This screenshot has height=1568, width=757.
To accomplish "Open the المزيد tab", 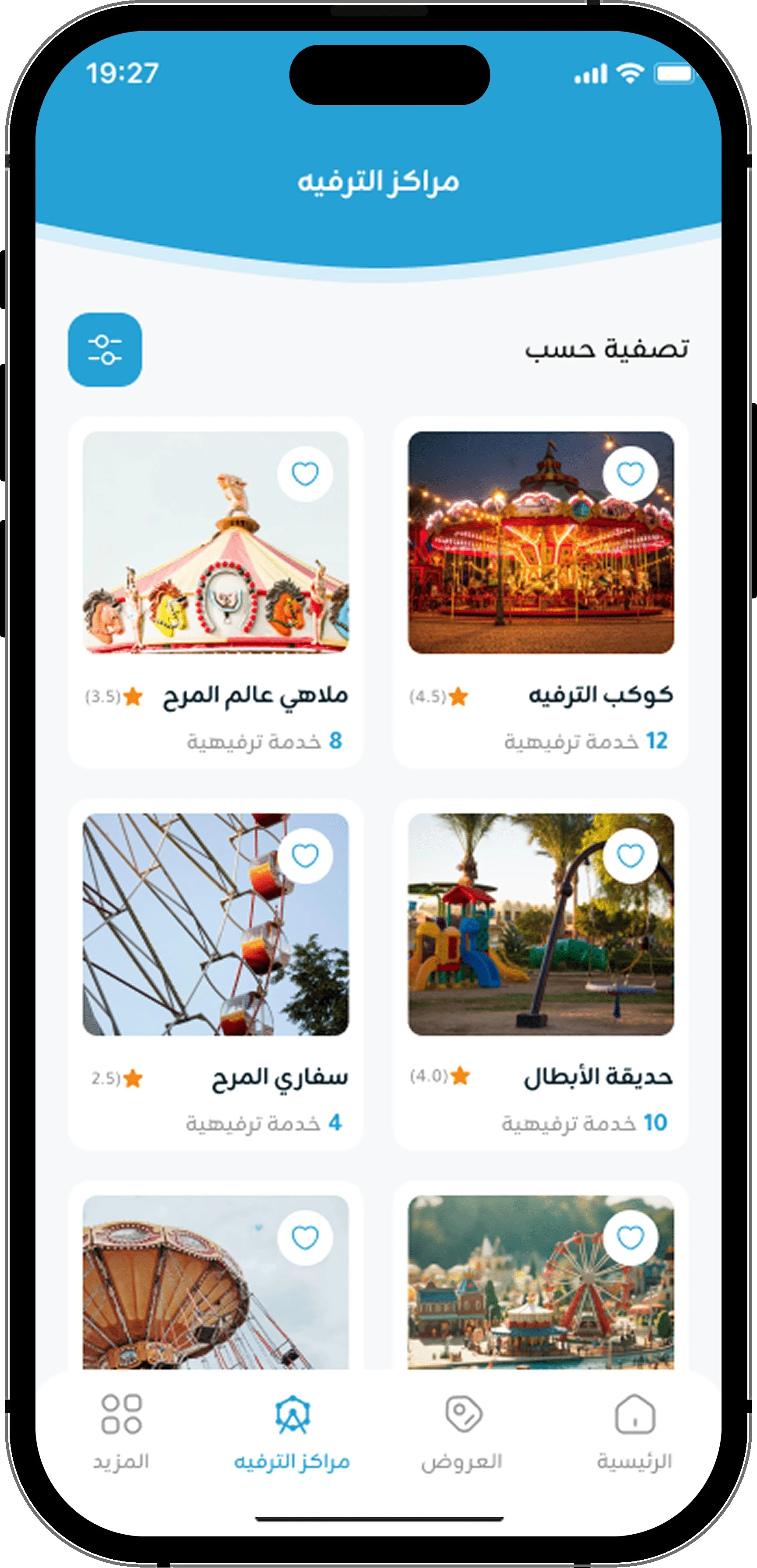I will coord(121,1430).
